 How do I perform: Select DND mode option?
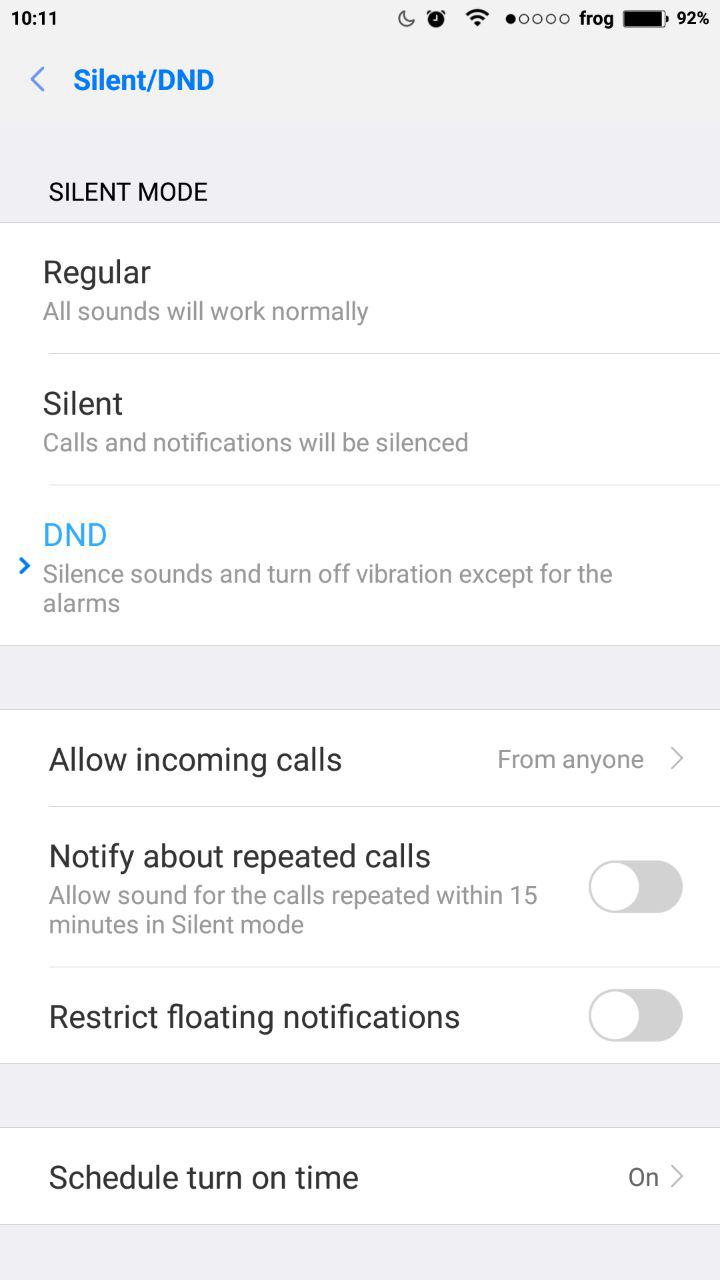(x=360, y=566)
